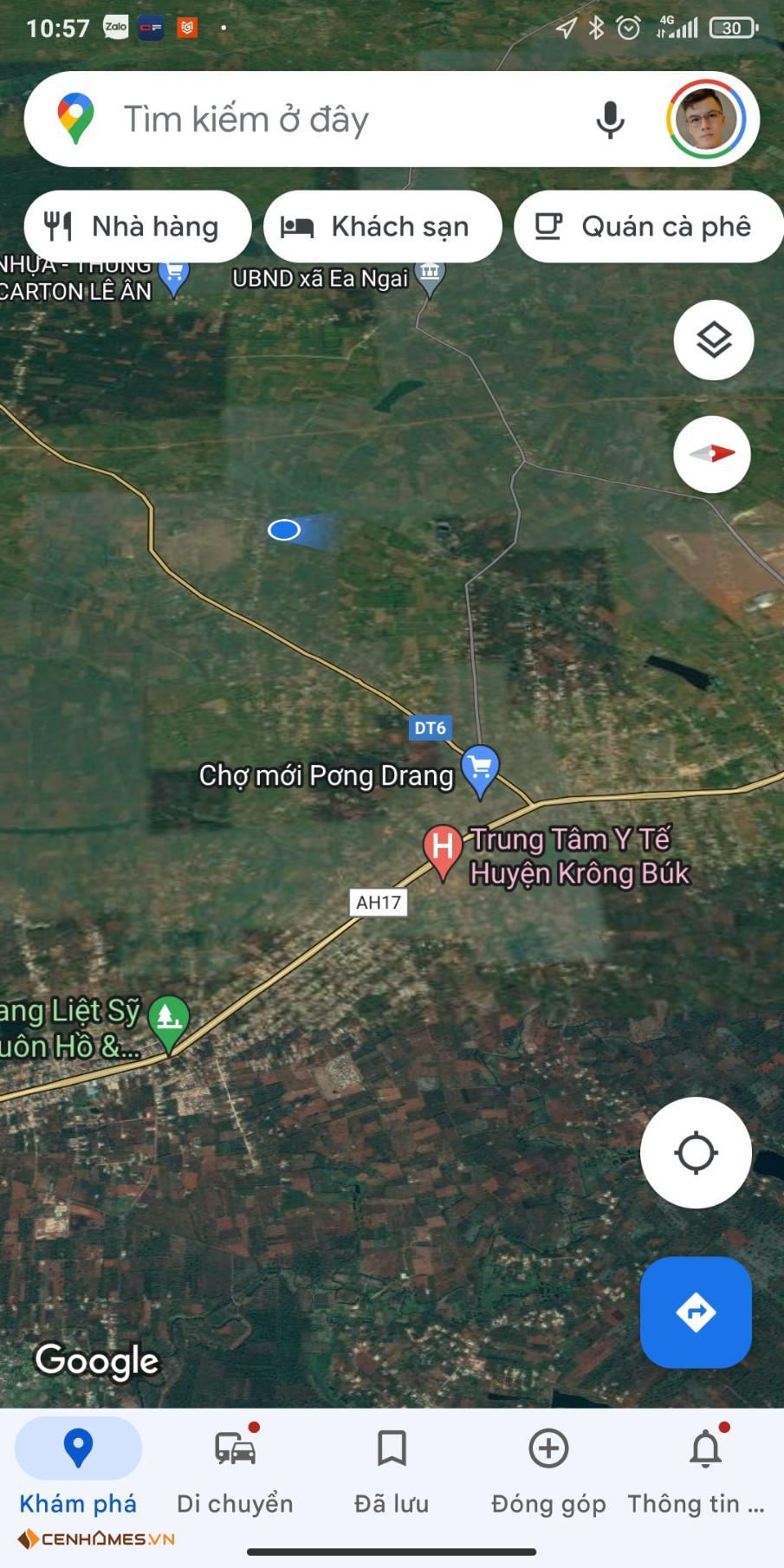This screenshot has width=784, height=1568.
Task: Switch to the Đã lưu tab
Action: point(392,1470)
